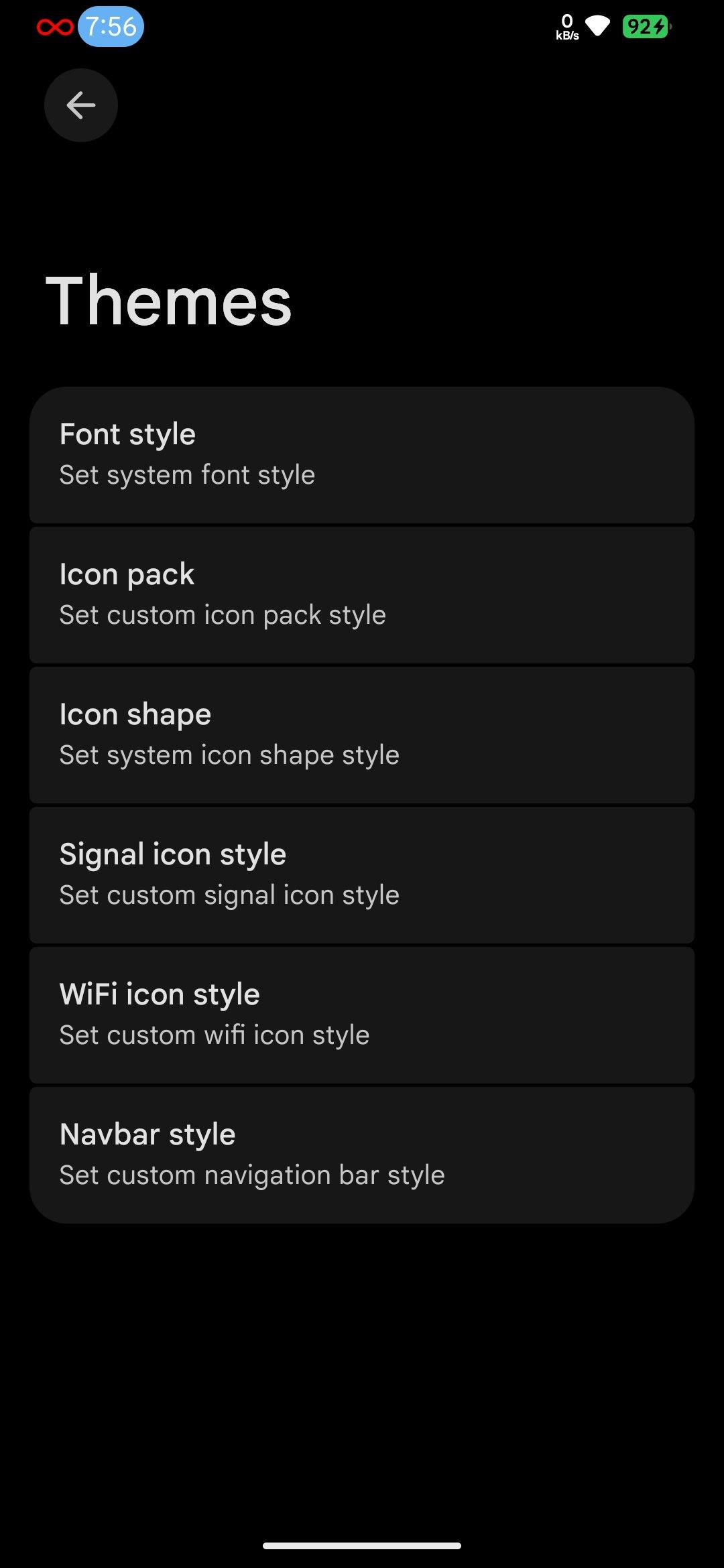Open Signal icon style
This screenshot has height=1568, width=724.
tap(362, 874)
